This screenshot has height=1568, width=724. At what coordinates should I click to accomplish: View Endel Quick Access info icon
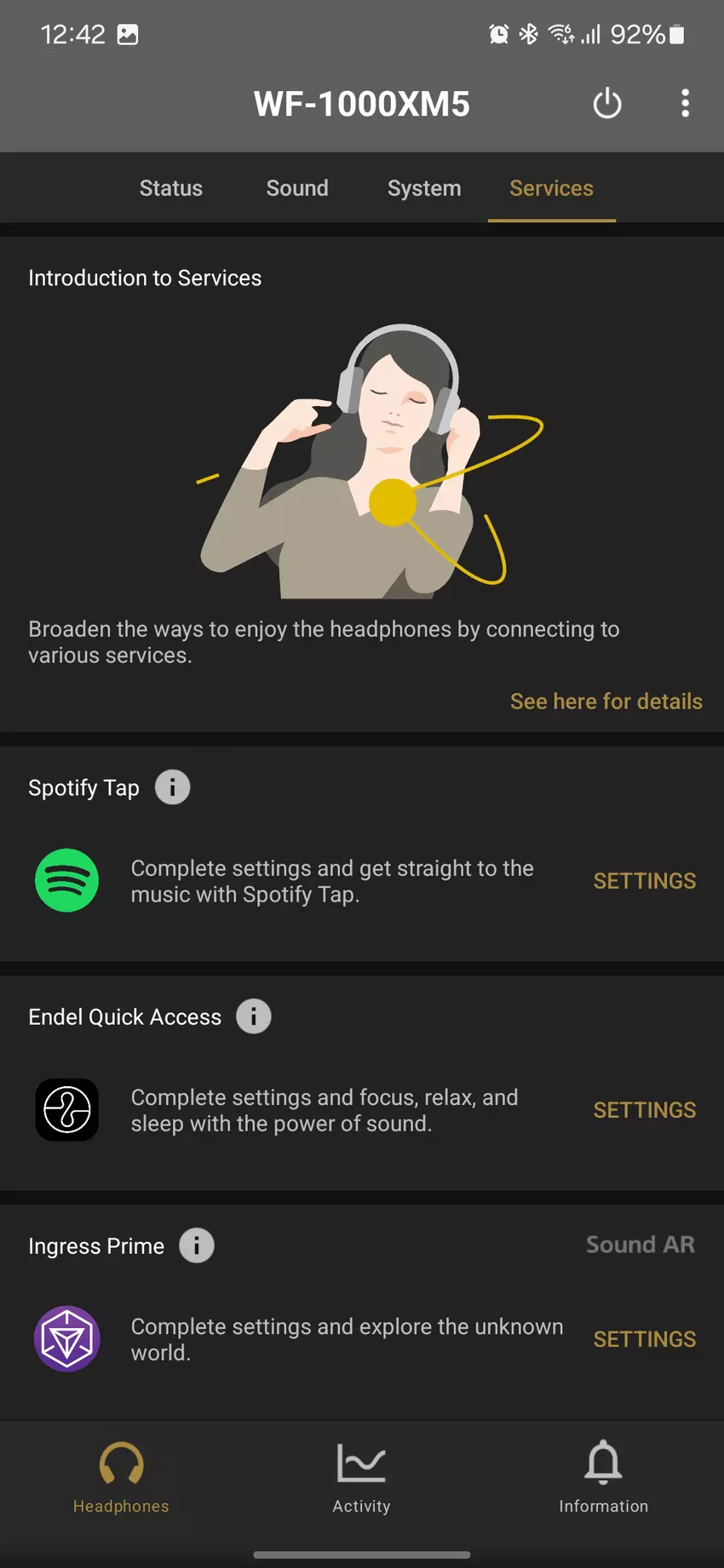(x=254, y=1016)
